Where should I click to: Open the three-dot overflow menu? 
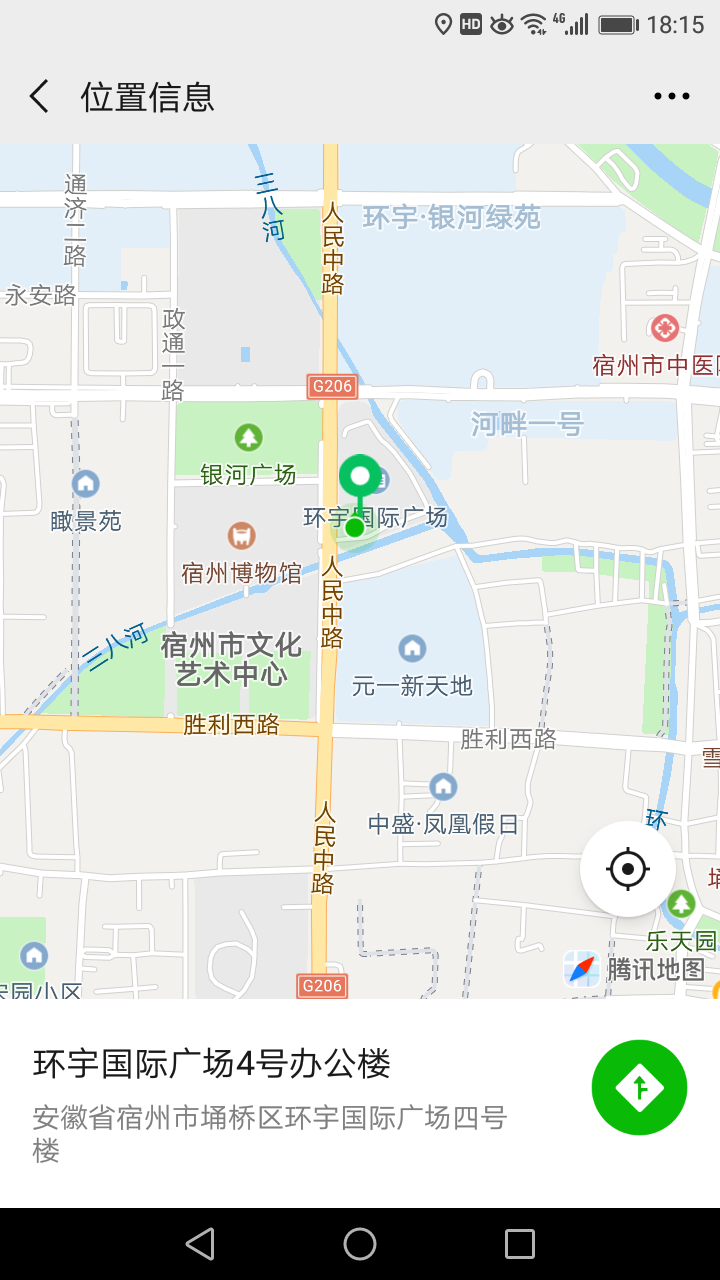pos(672,97)
